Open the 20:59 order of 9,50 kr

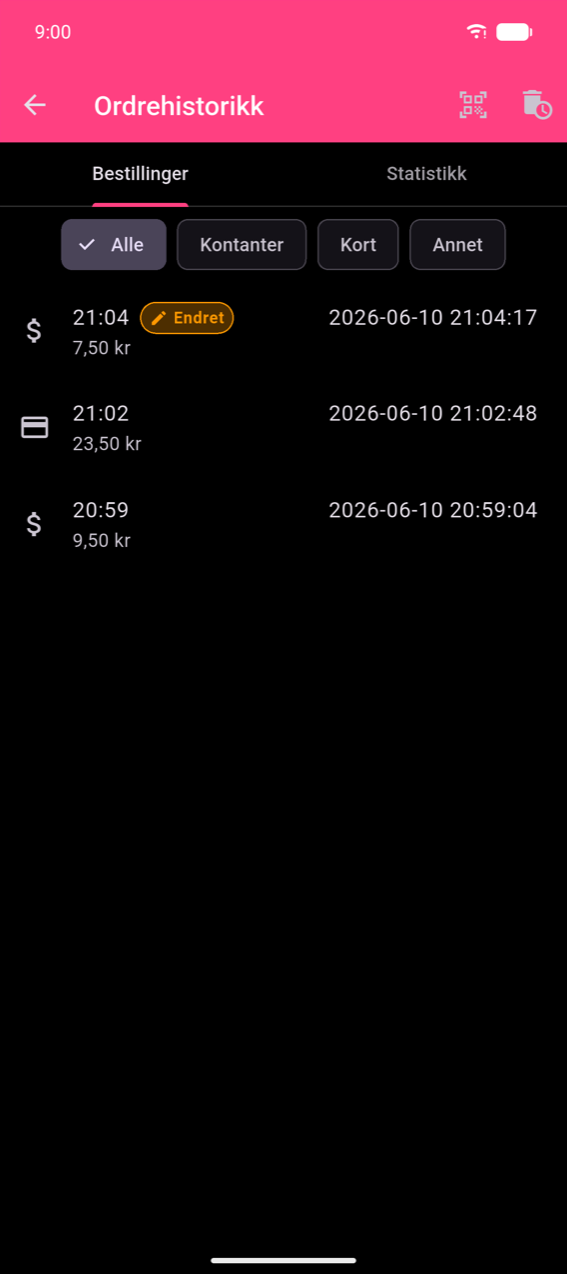point(283,524)
